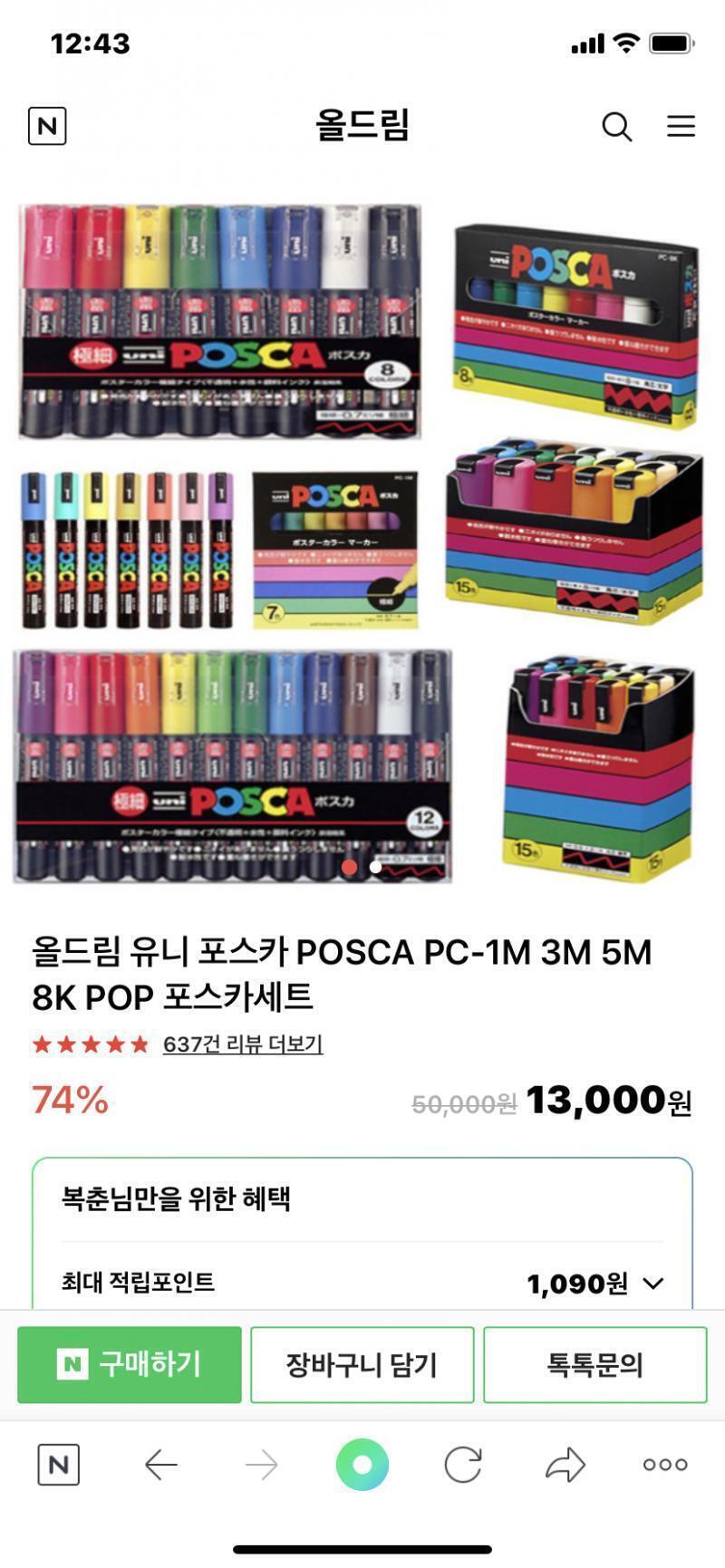Screen dimensions: 725x1568
Task: Tap 구매하기 to buy now
Action: click(x=130, y=1364)
